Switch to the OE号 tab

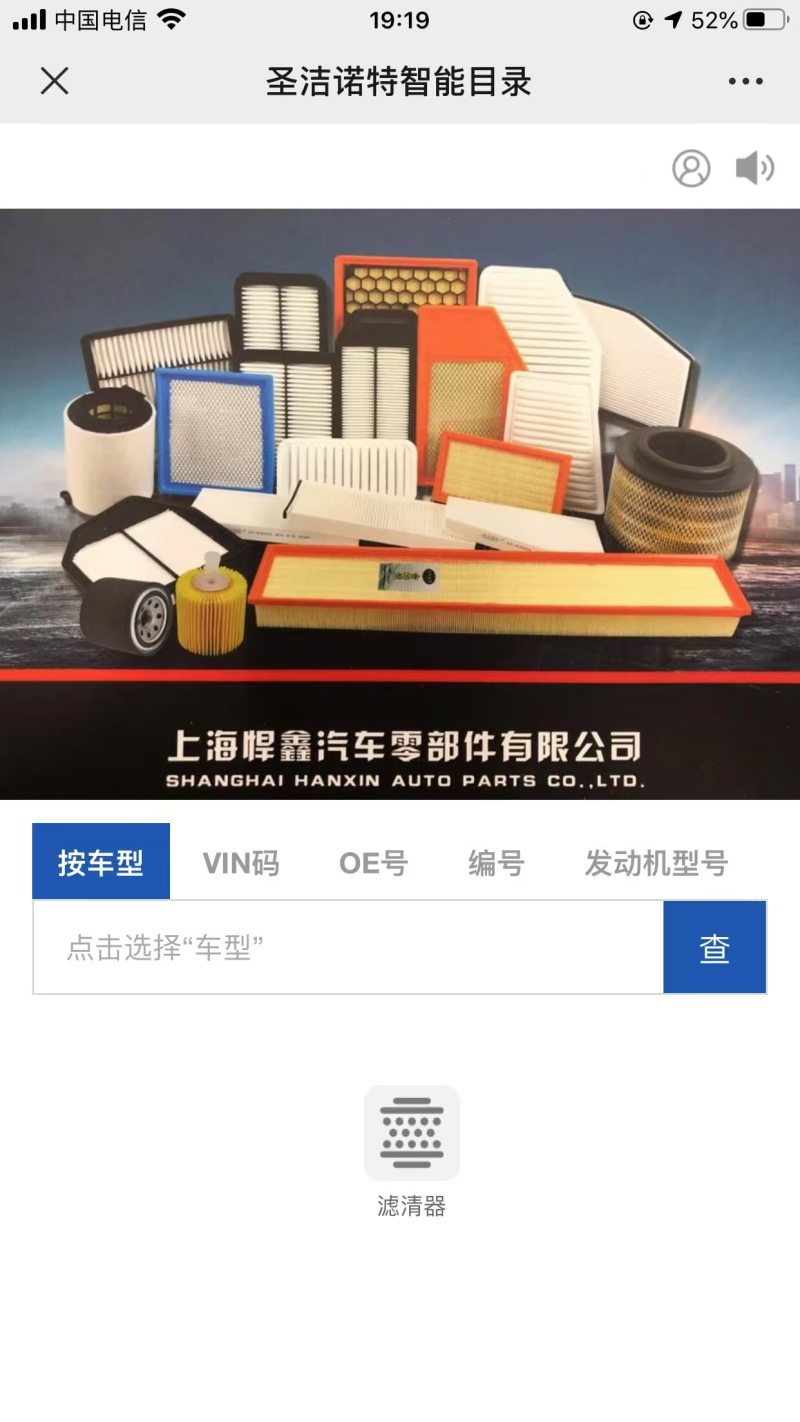(373, 862)
